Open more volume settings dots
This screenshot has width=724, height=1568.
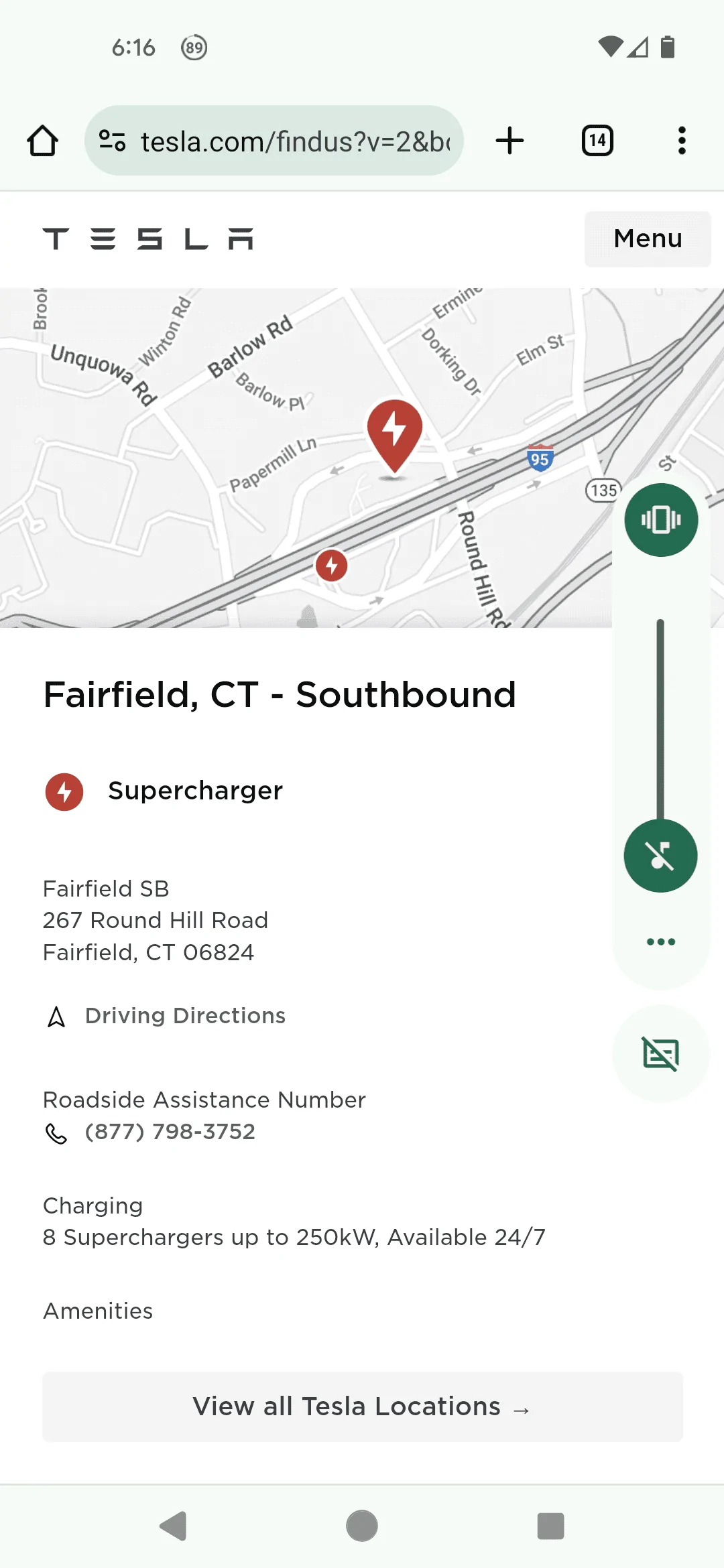pyautogui.click(x=661, y=941)
